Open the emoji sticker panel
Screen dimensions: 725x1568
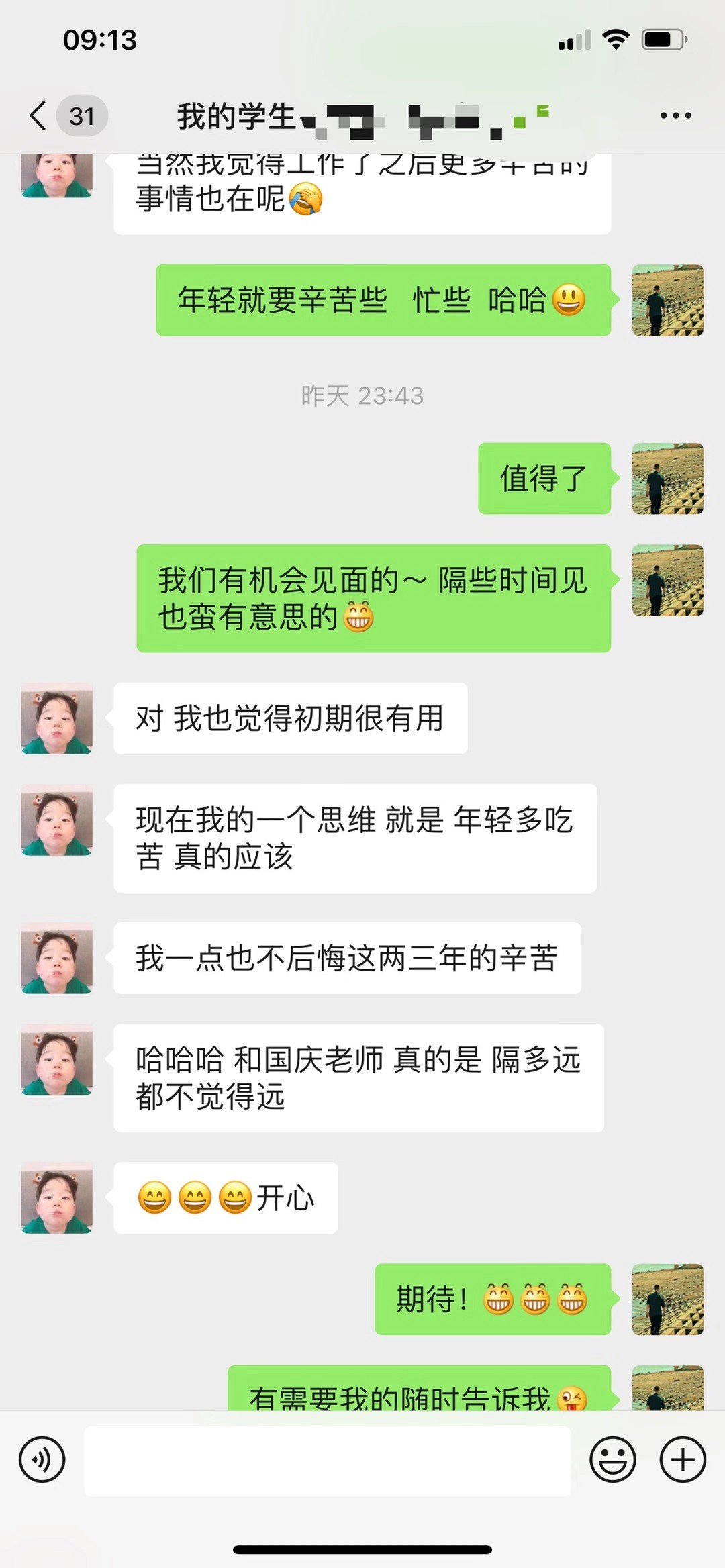coord(612,1459)
